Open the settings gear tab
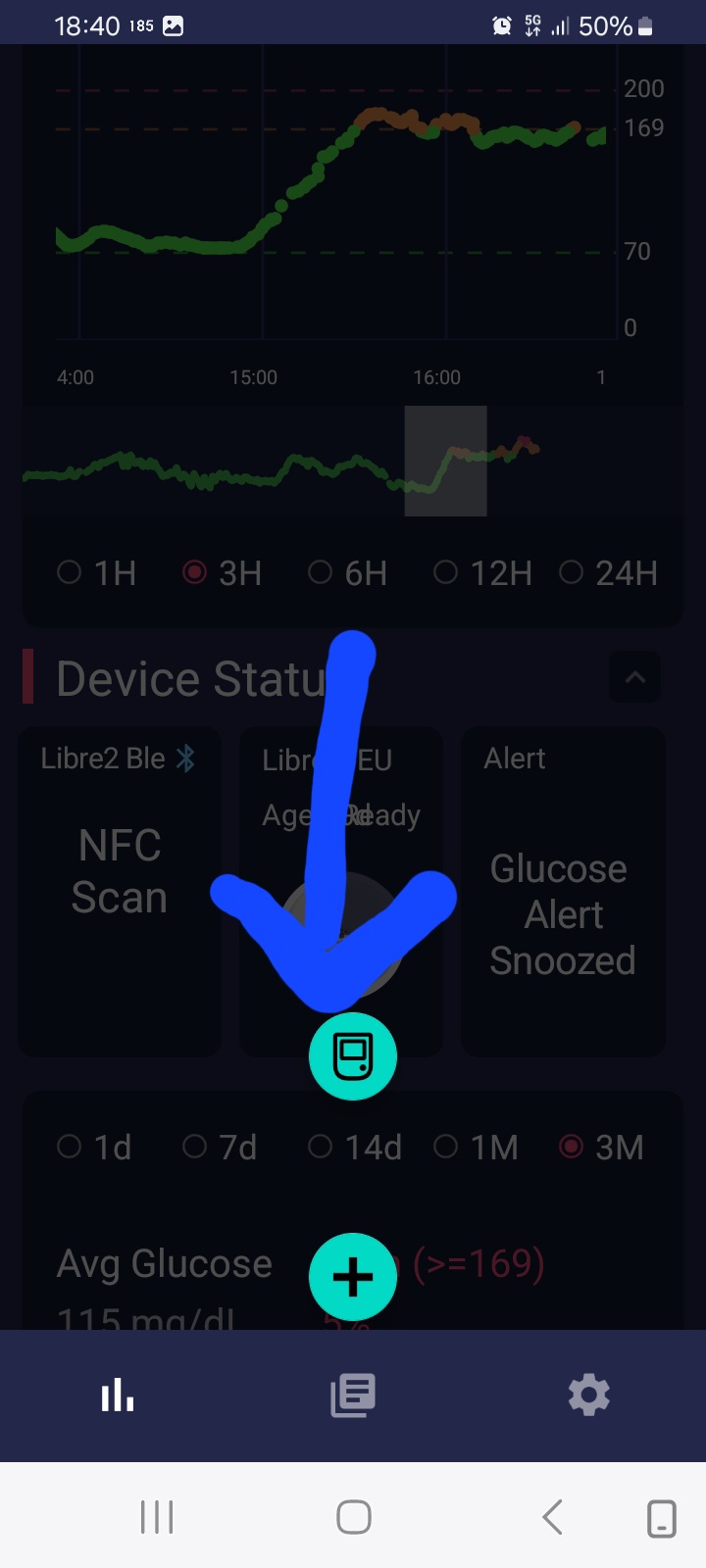This screenshot has height=1568, width=706. click(588, 1396)
